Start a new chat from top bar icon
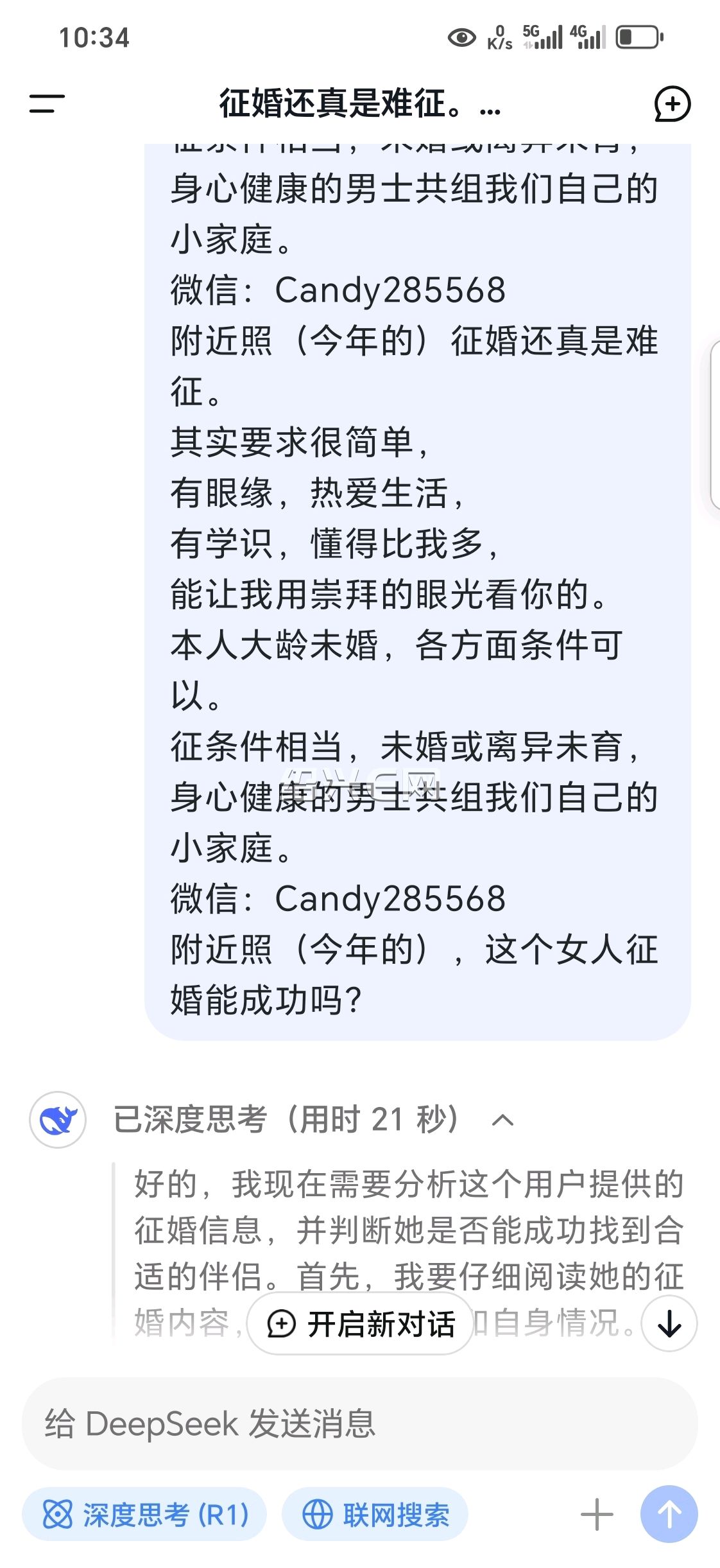Viewport: 720px width, 1568px height. coord(672,104)
